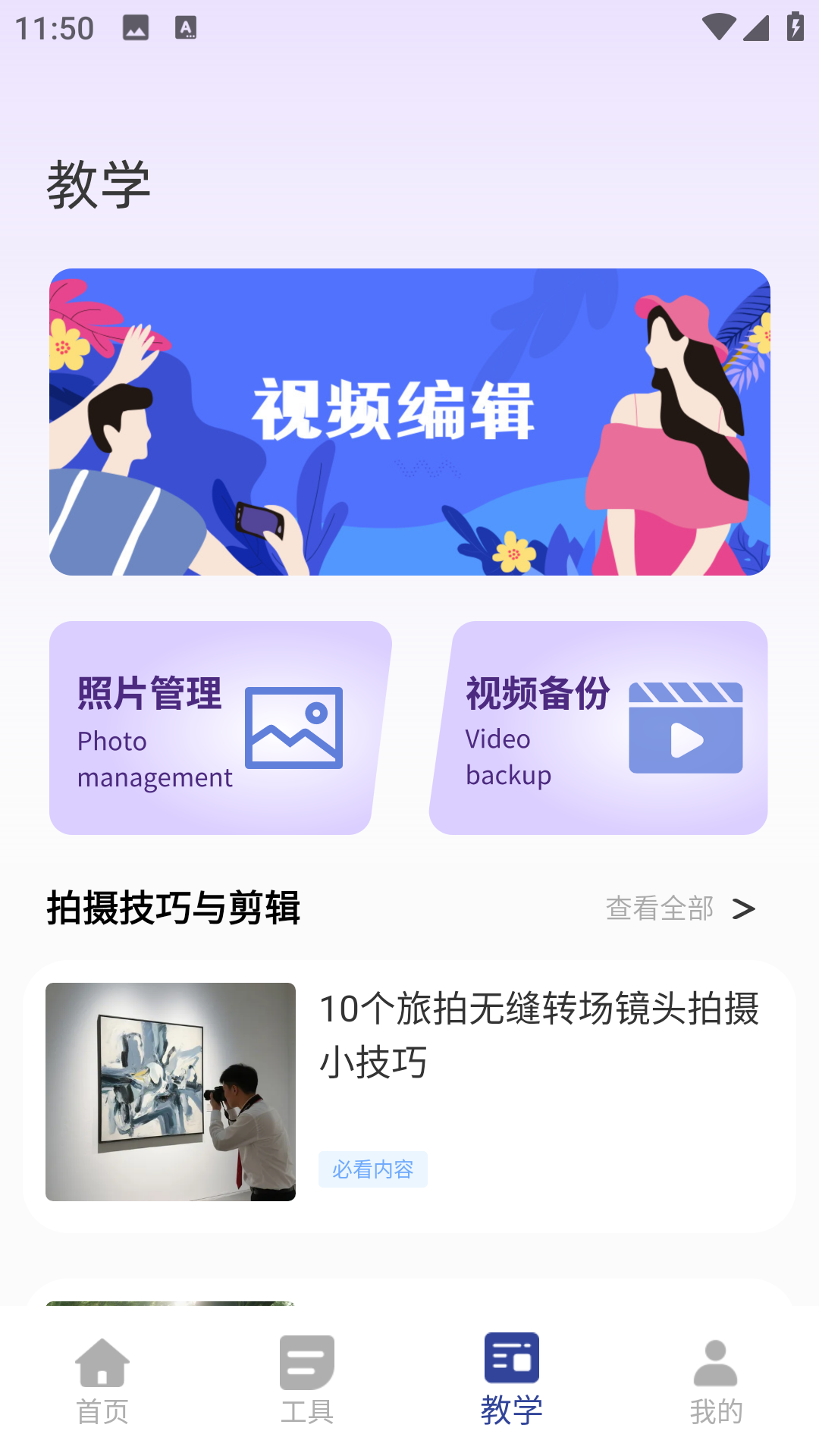Open the 查看全部 view all arrow
The height and width of the screenshot is (1456, 819).
745,907
